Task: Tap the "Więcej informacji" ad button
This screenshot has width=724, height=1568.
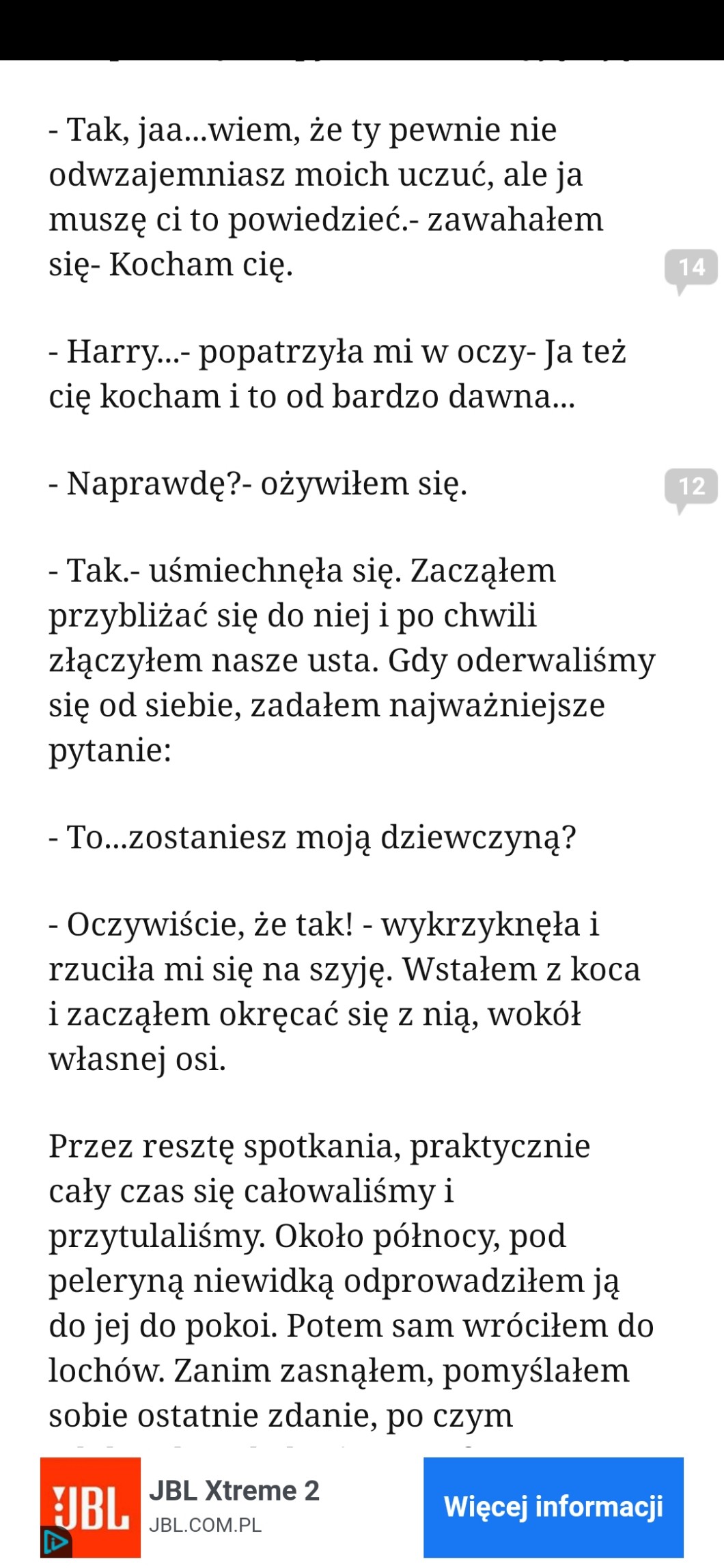Action: pos(553,1507)
